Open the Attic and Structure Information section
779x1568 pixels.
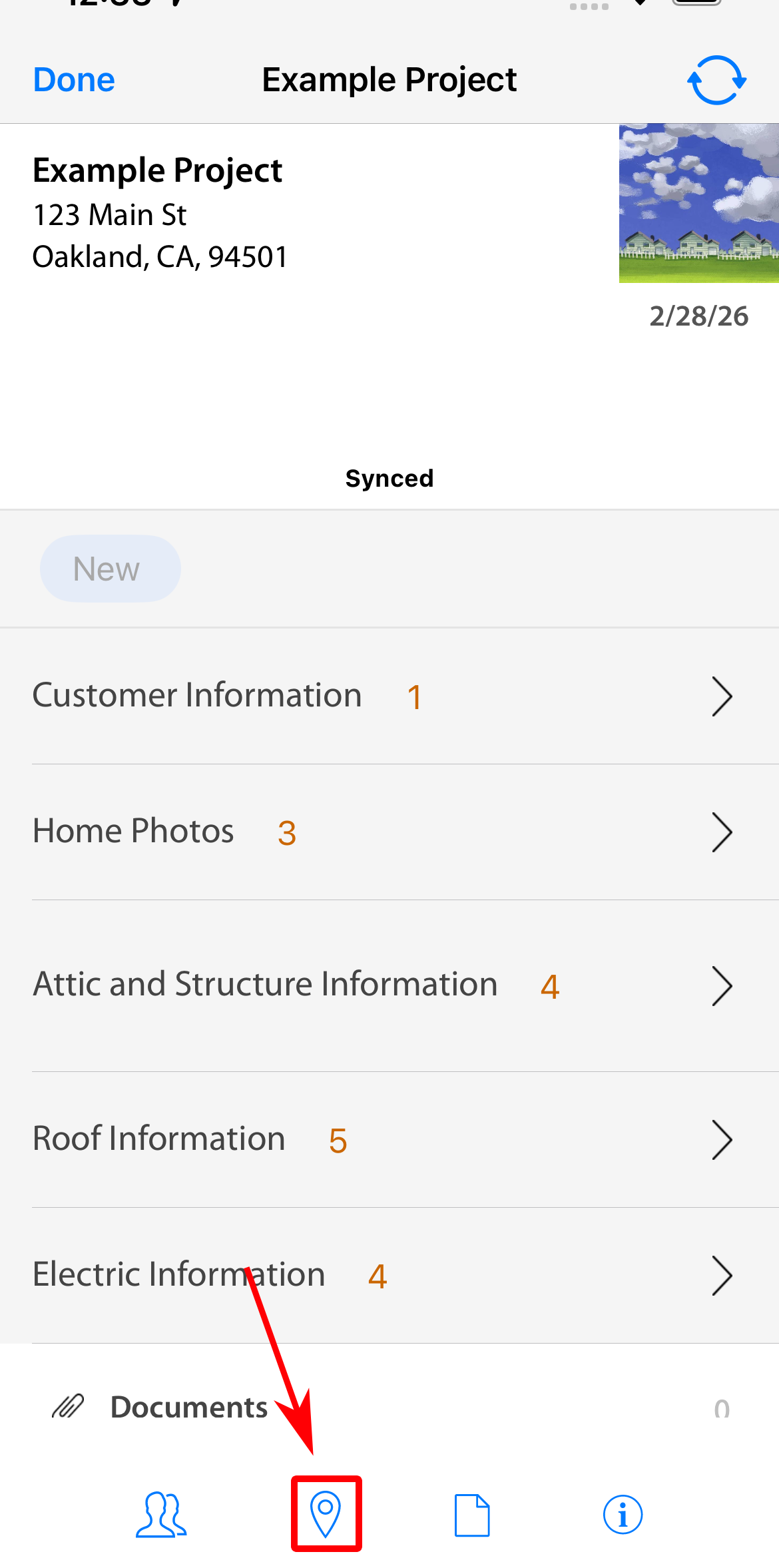(265, 985)
